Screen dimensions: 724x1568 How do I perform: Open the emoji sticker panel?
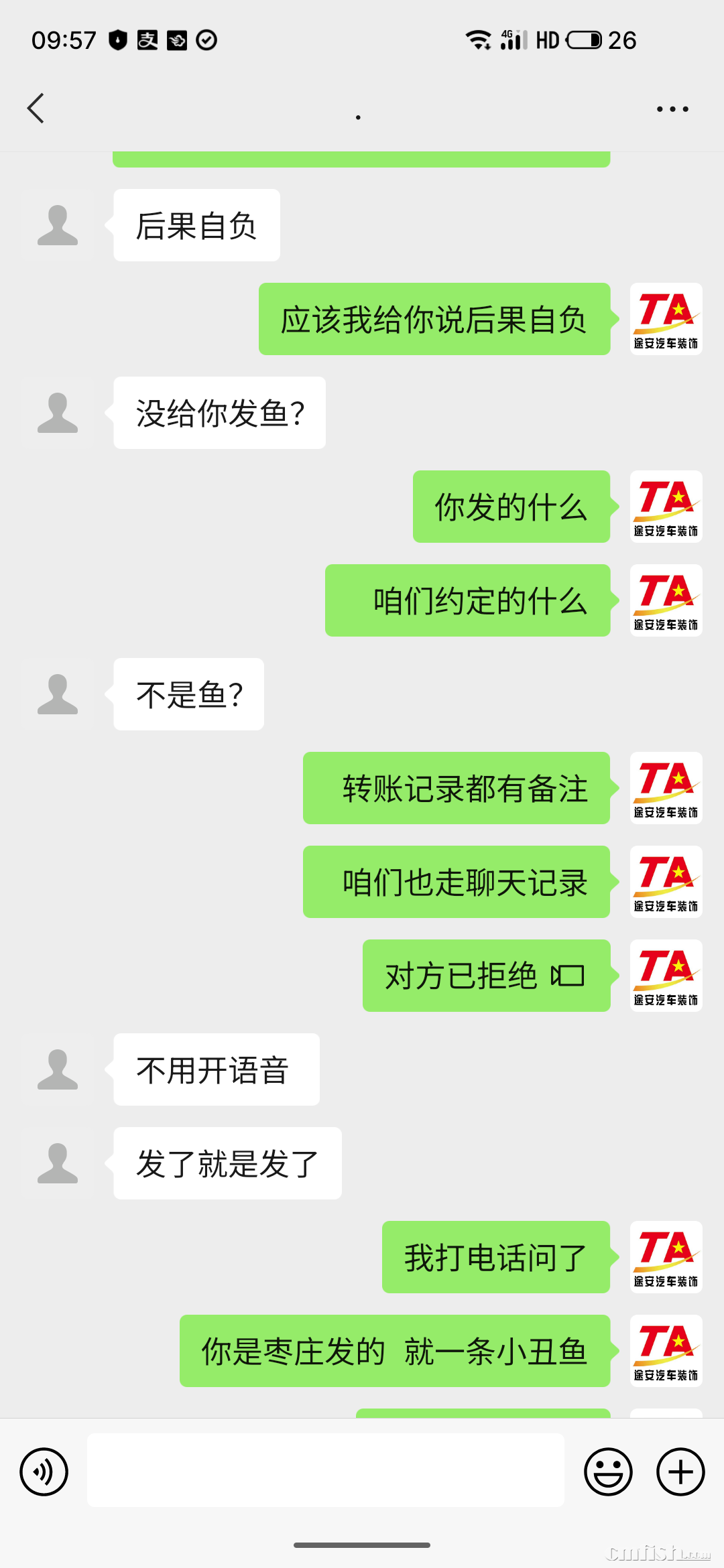(608, 1472)
